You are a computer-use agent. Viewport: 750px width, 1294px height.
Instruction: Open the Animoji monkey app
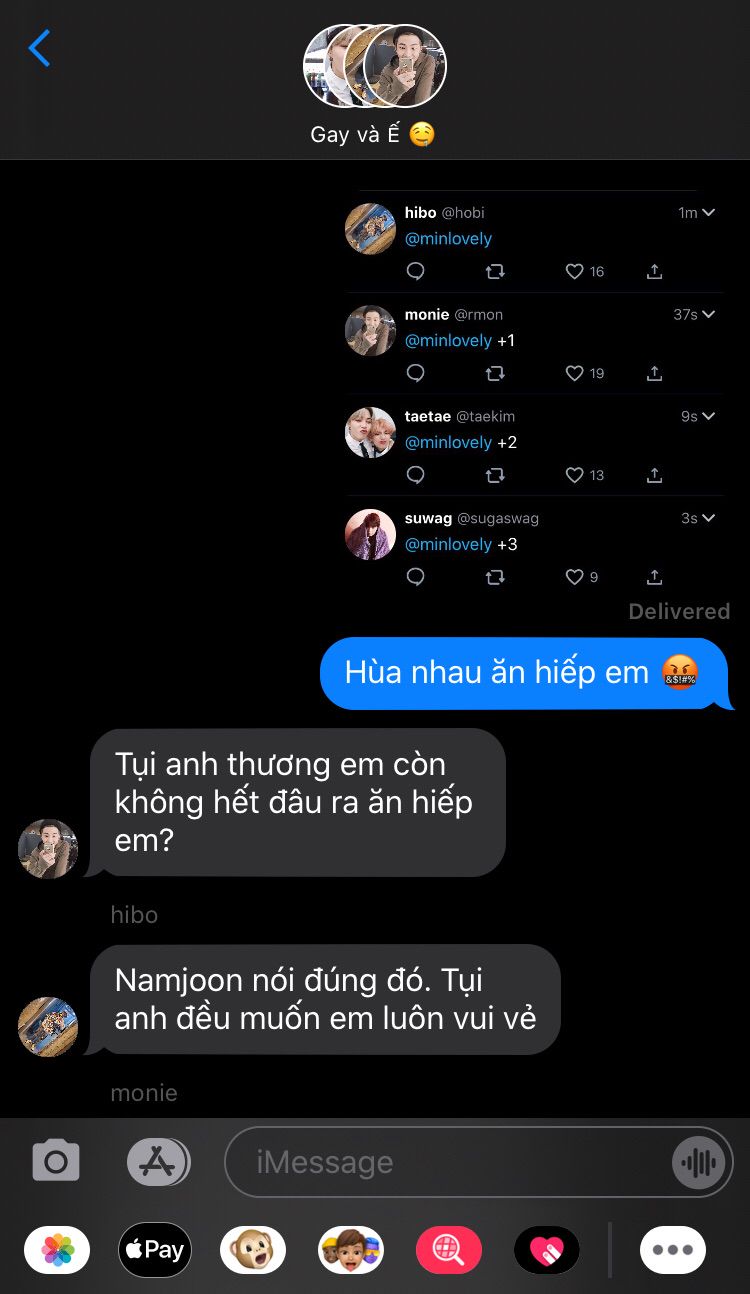coord(253,1250)
